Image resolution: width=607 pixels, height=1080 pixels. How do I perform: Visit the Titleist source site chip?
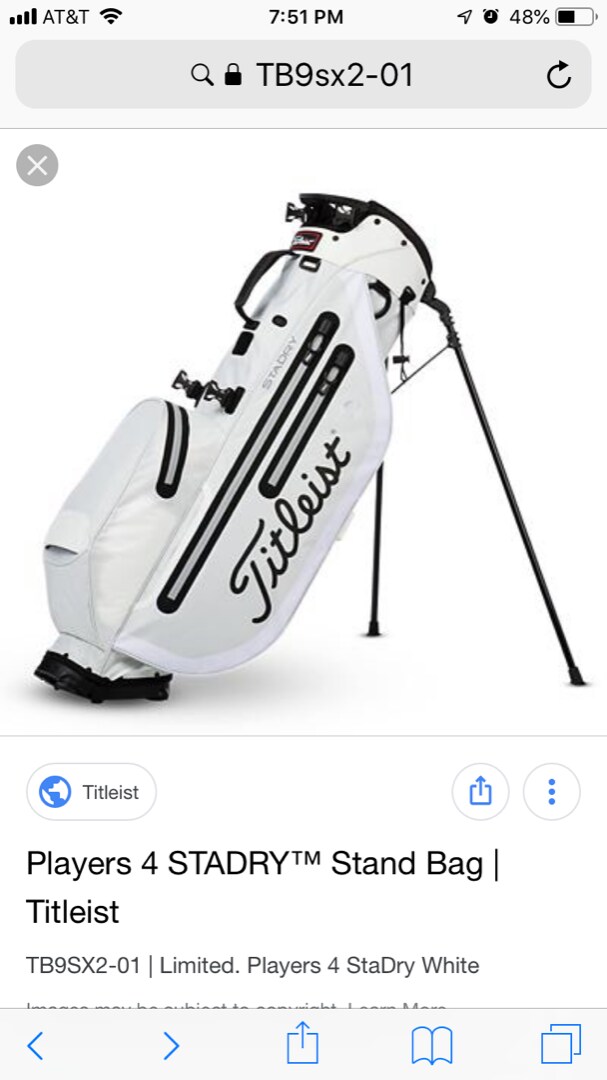point(92,792)
